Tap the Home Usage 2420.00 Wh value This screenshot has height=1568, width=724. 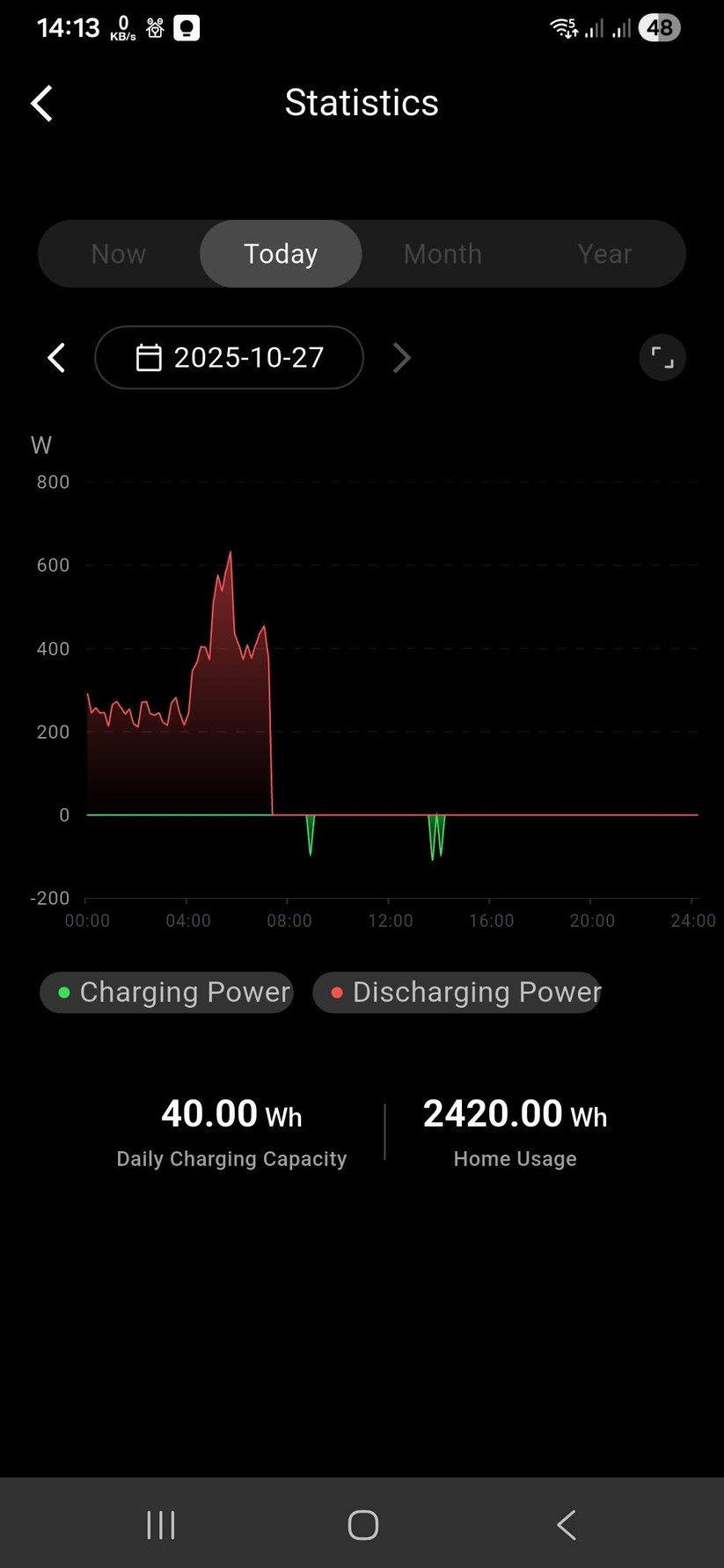pyautogui.click(x=515, y=1113)
